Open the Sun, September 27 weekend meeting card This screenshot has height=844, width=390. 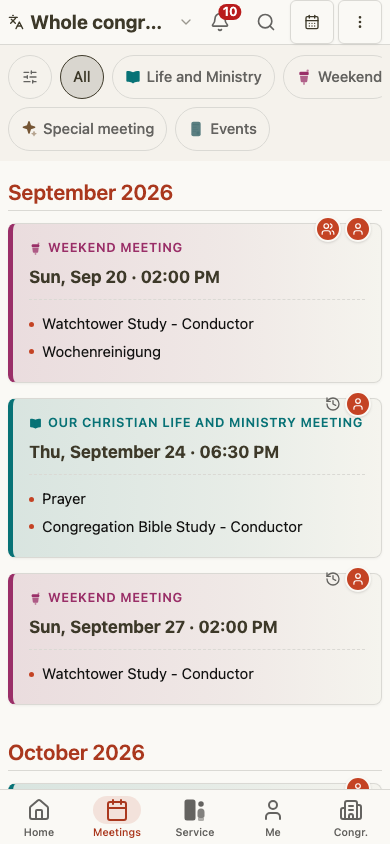pos(195,639)
